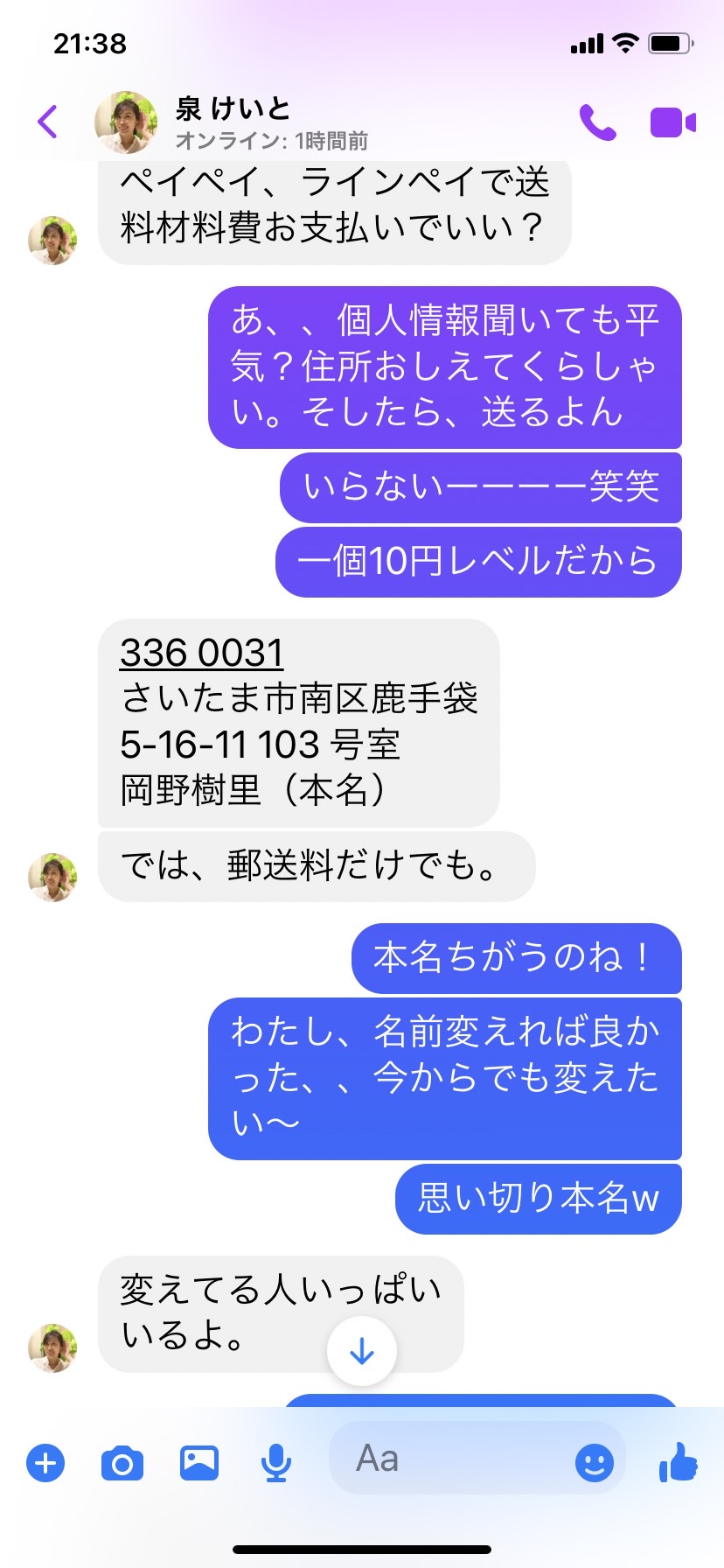This screenshot has width=724, height=1568.
Task: Focus the Aa message input field
Action: (450, 1459)
